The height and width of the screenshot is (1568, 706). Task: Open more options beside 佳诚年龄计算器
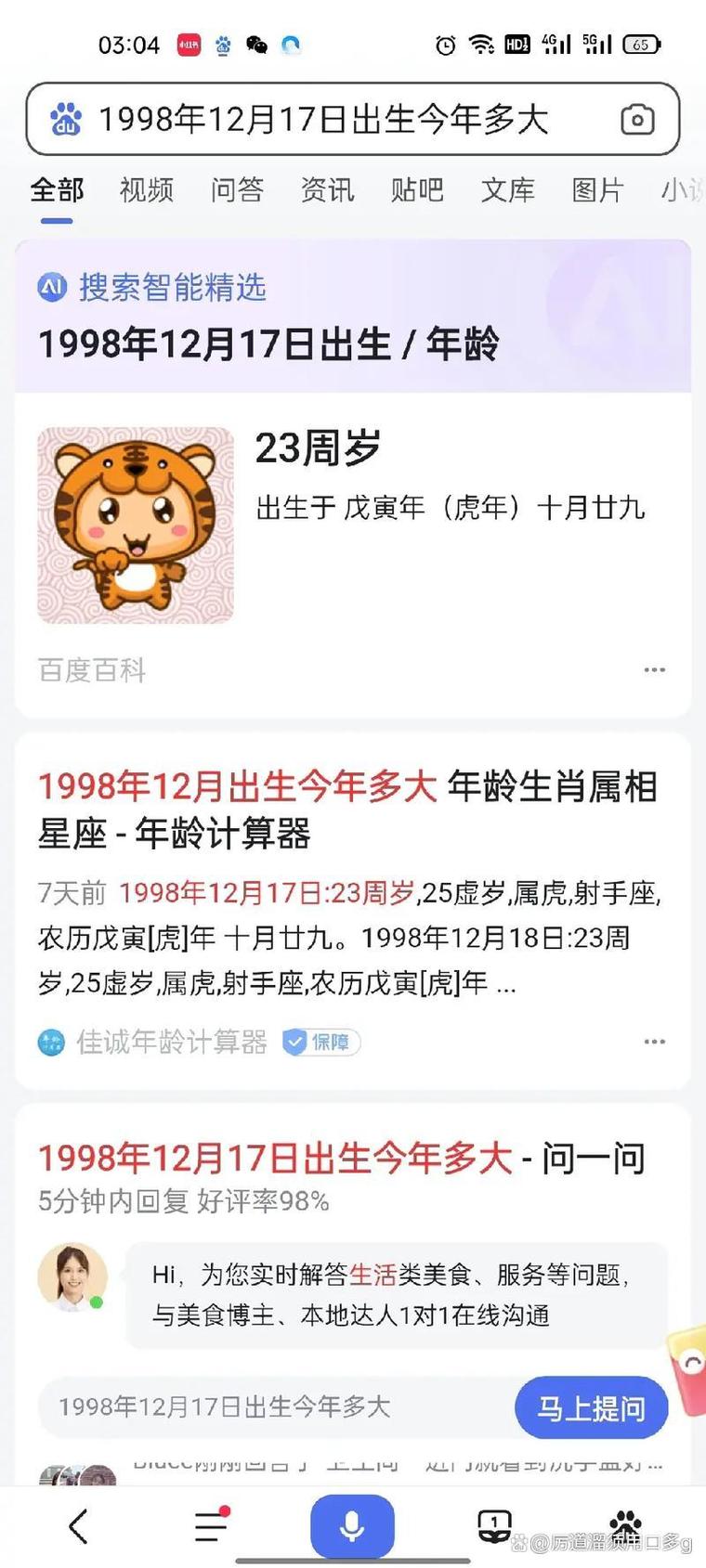point(655,1042)
